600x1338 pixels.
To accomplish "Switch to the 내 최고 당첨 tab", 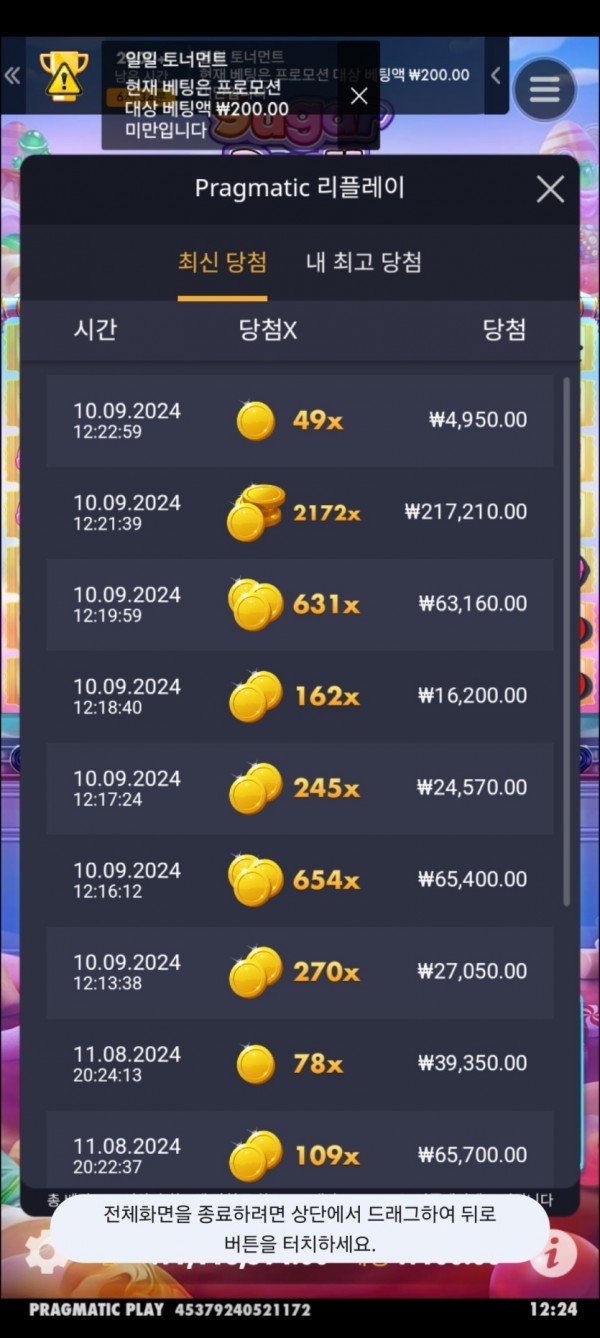I will click(363, 263).
